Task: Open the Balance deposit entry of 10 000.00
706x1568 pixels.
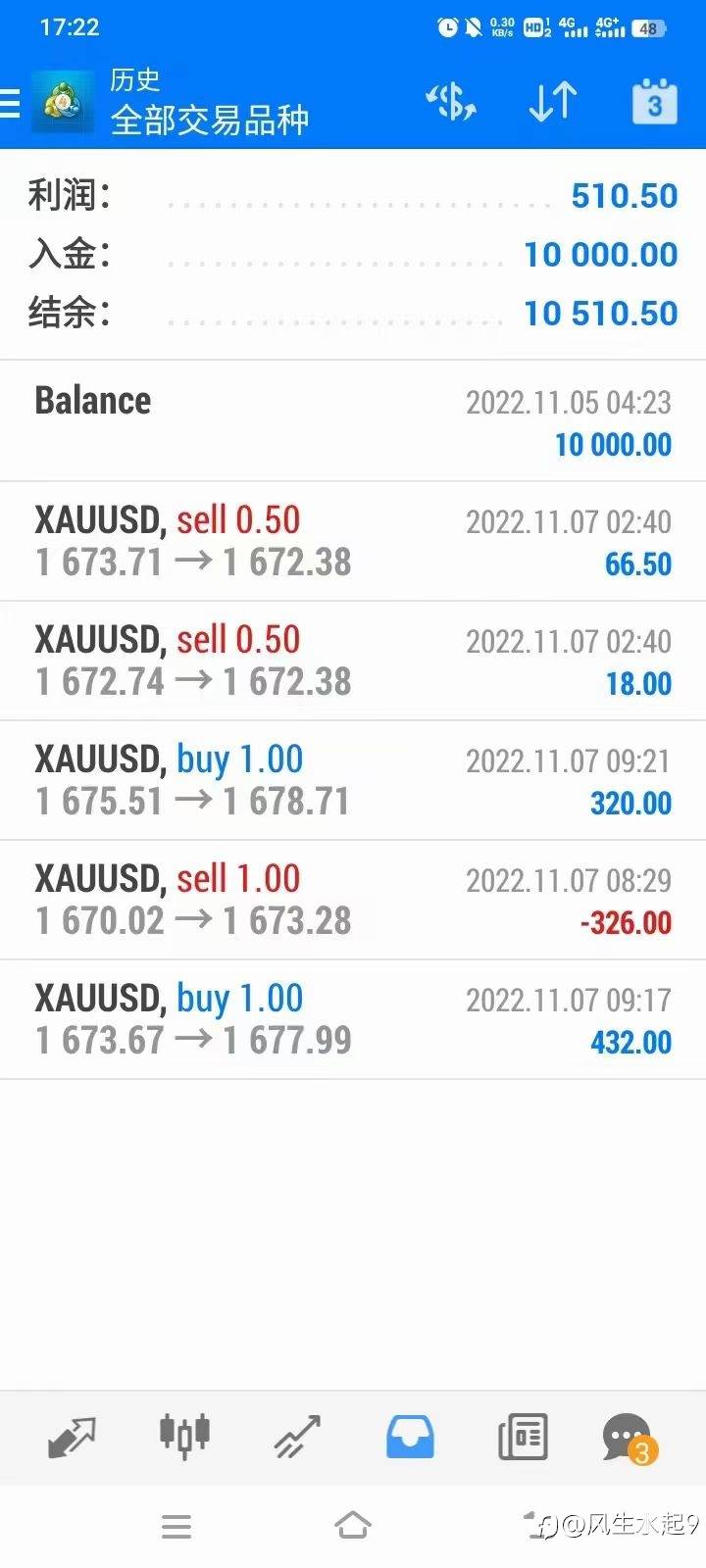Action: pos(353,422)
